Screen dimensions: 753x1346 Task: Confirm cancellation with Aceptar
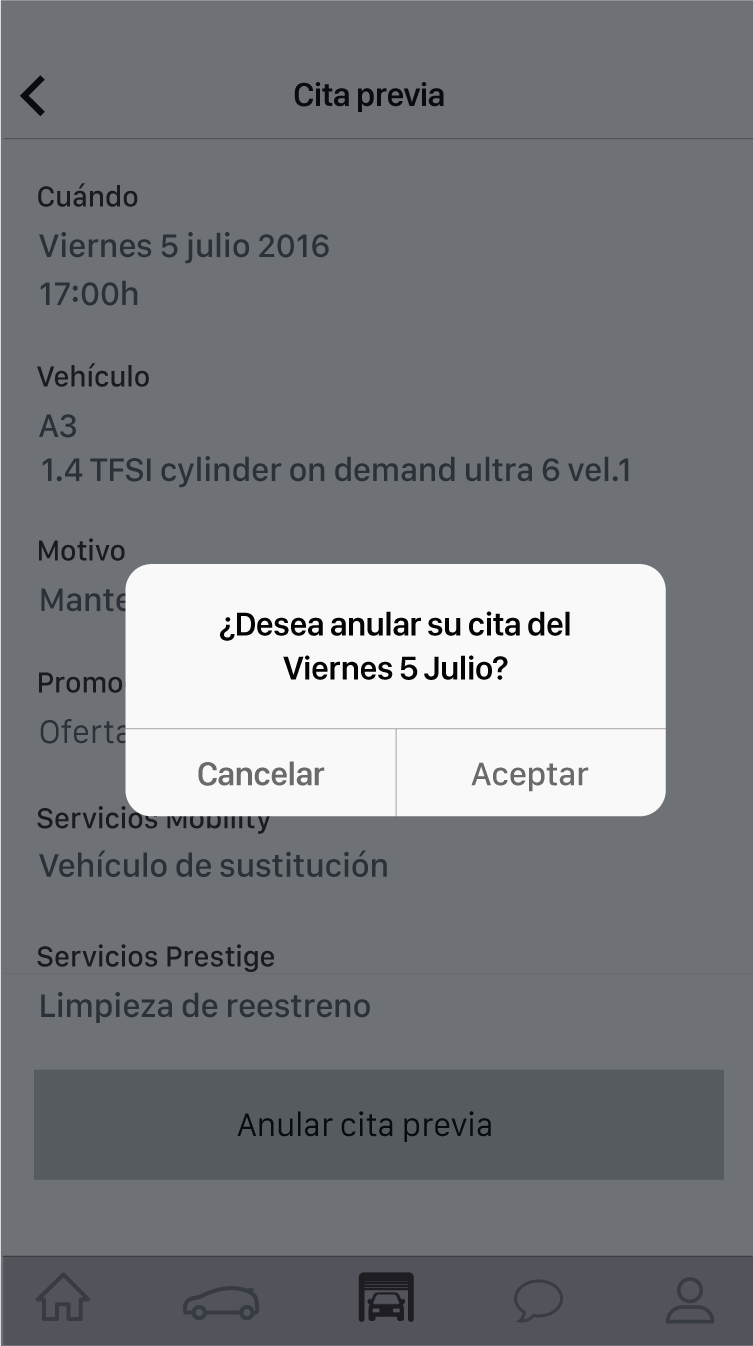530,773
